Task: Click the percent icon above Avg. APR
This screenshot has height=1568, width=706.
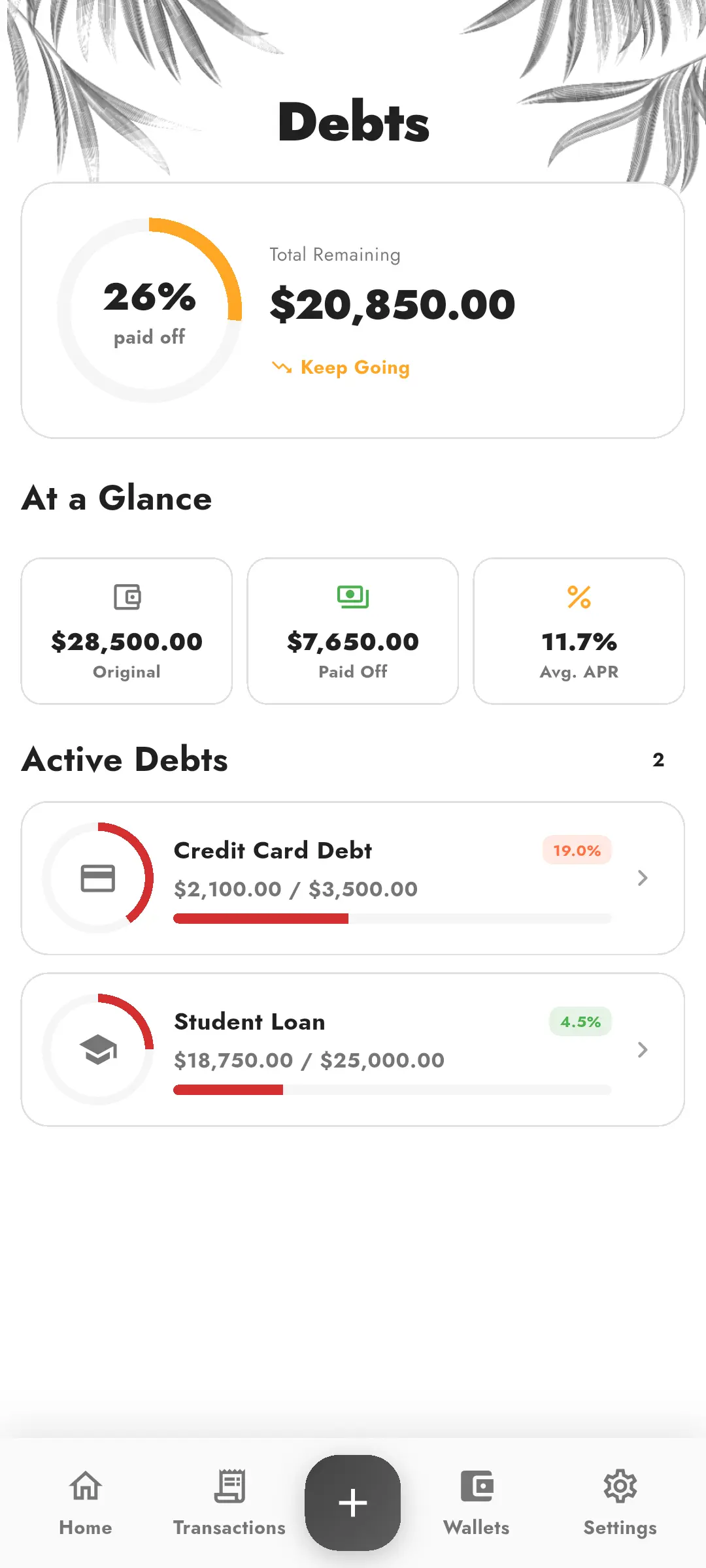Action: 579,596
